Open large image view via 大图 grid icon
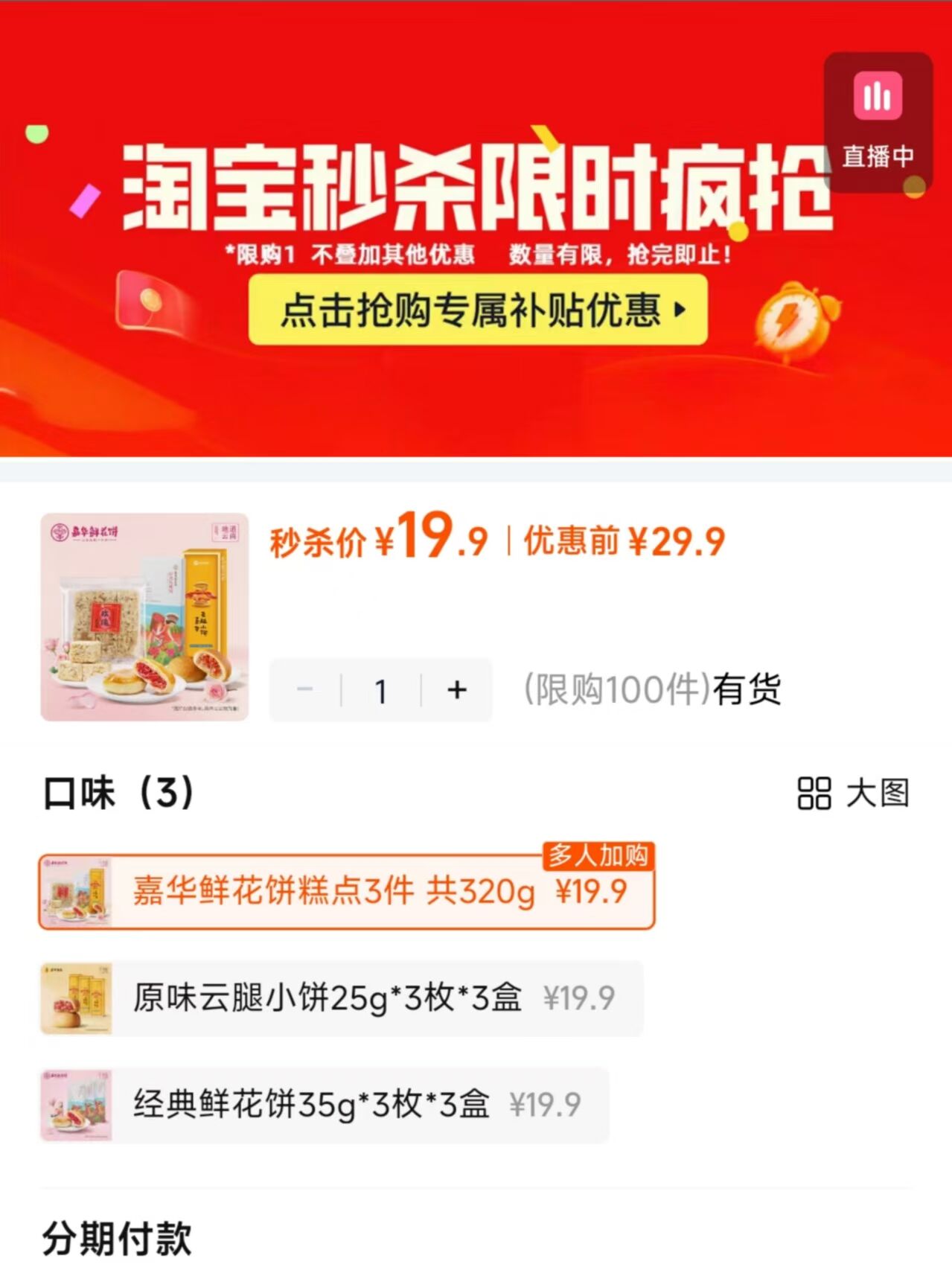The width and height of the screenshot is (952, 1270). point(815,794)
